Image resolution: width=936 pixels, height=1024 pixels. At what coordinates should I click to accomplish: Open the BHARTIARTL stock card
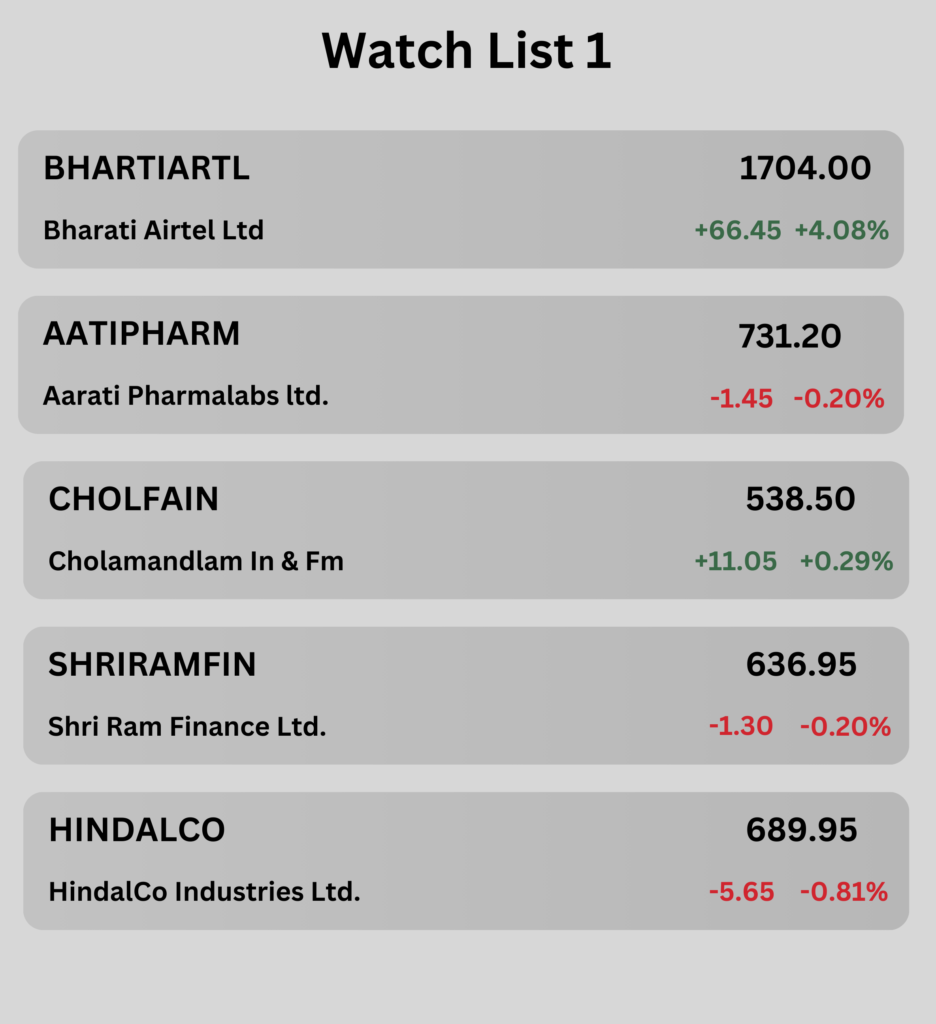[x=460, y=199]
